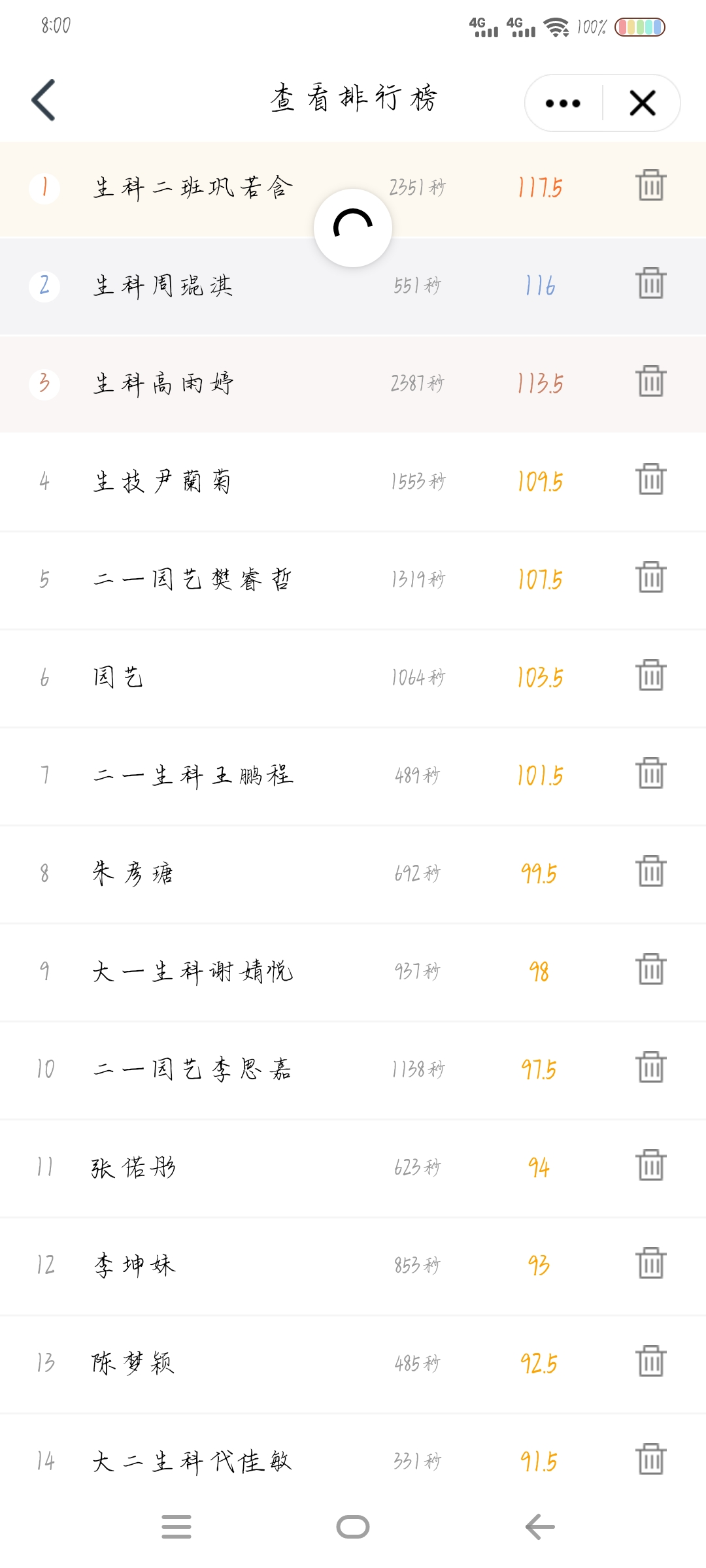This screenshot has height=1568, width=706.
Task: Close the mini program with X
Action: click(x=643, y=103)
